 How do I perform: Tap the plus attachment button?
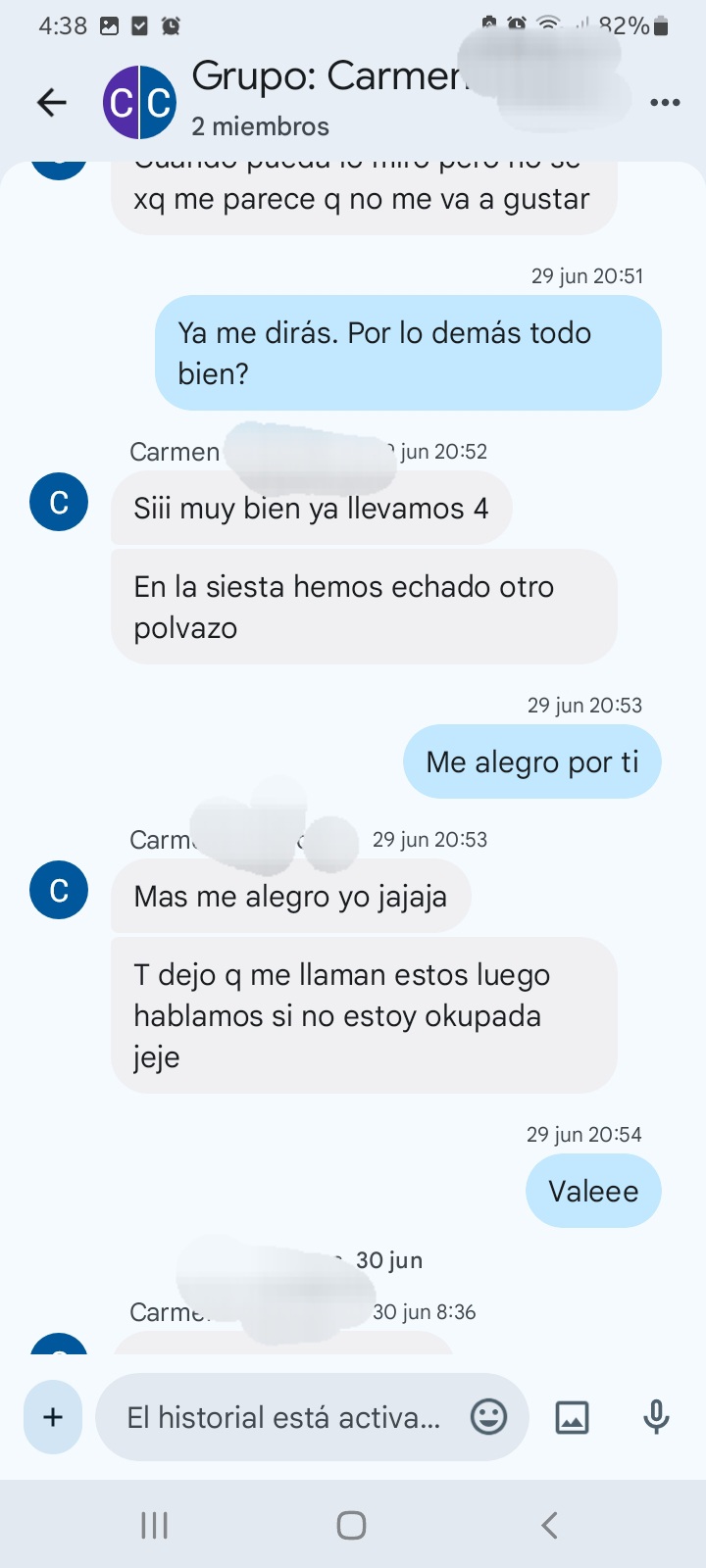click(x=53, y=1416)
